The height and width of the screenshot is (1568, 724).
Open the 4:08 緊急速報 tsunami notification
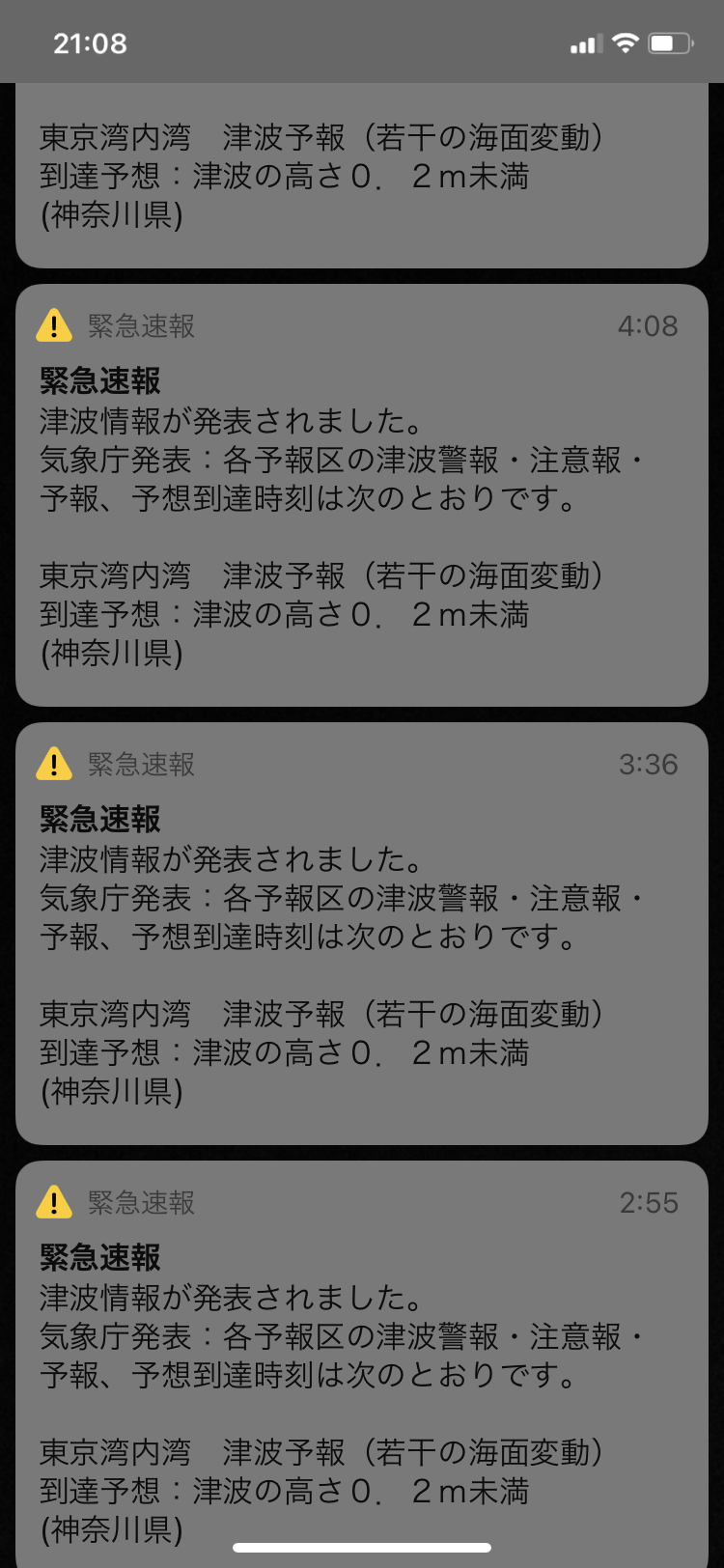coord(362,495)
